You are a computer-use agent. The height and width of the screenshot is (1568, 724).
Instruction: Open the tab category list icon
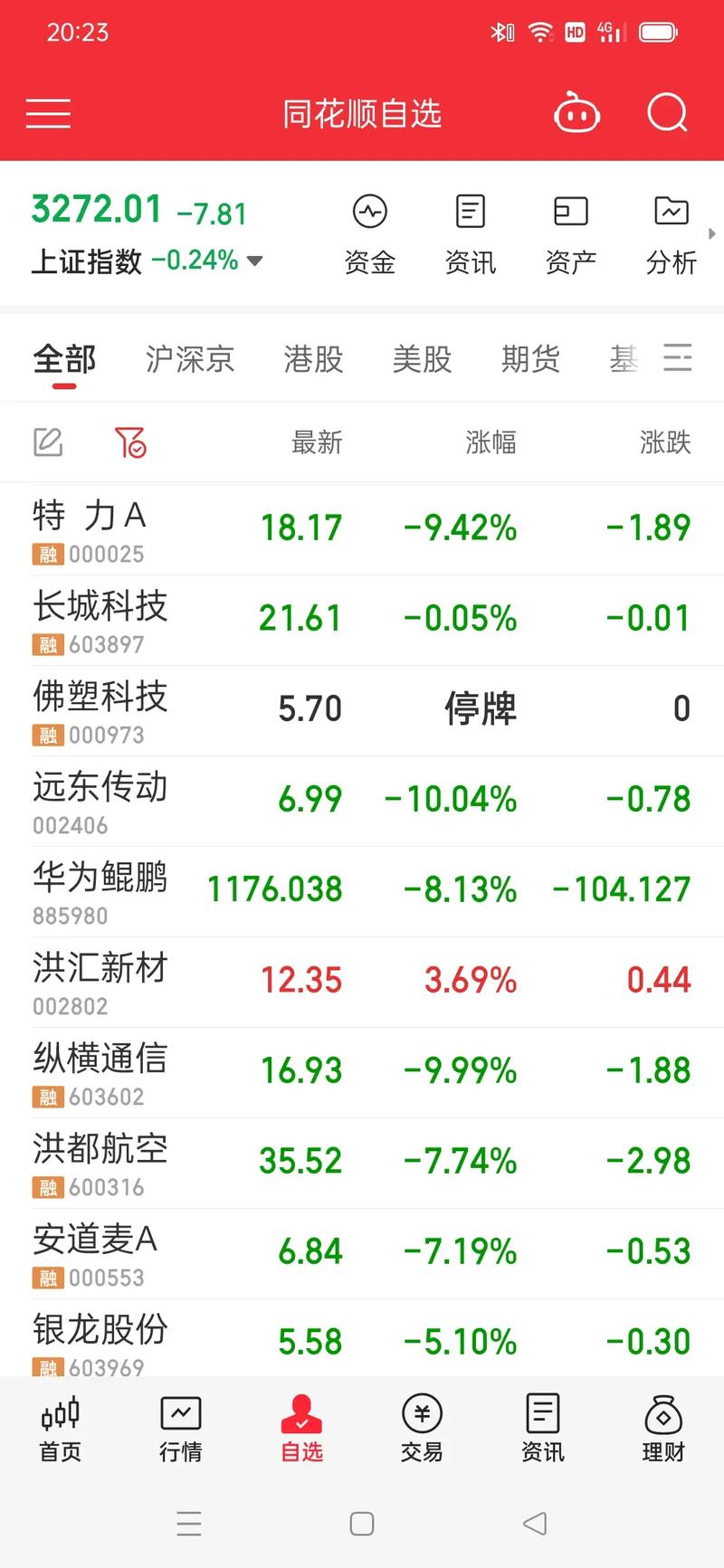[678, 358]
